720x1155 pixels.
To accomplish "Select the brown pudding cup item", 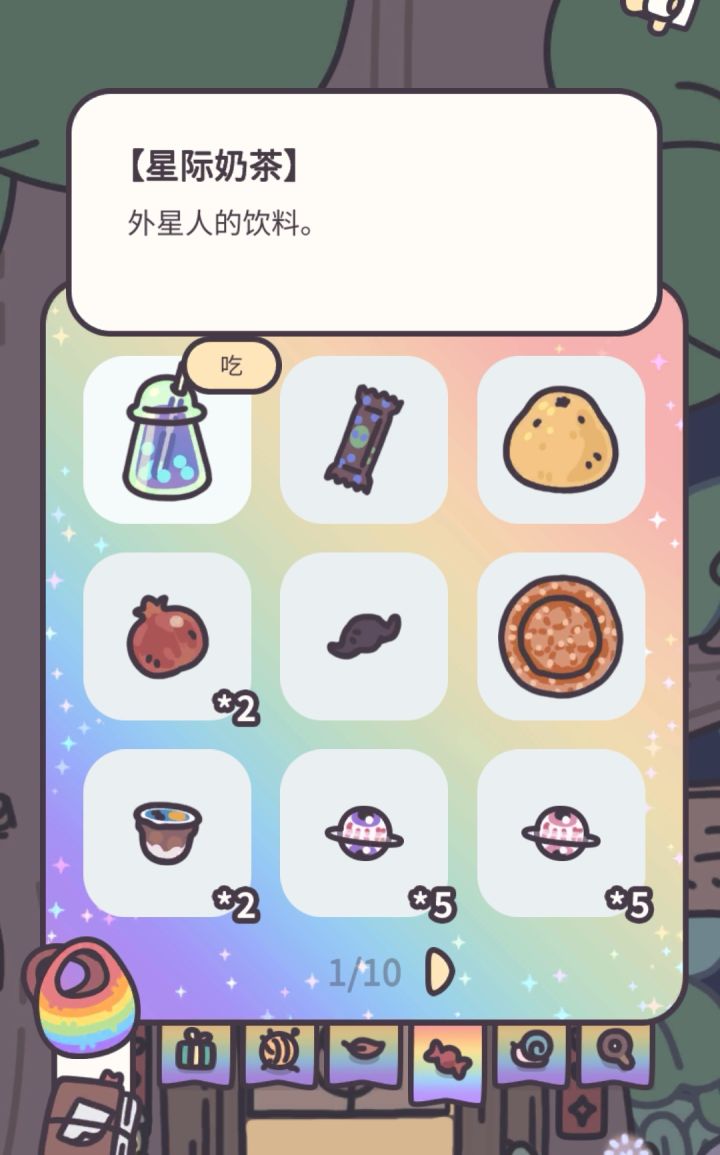I will pos(167,833).
